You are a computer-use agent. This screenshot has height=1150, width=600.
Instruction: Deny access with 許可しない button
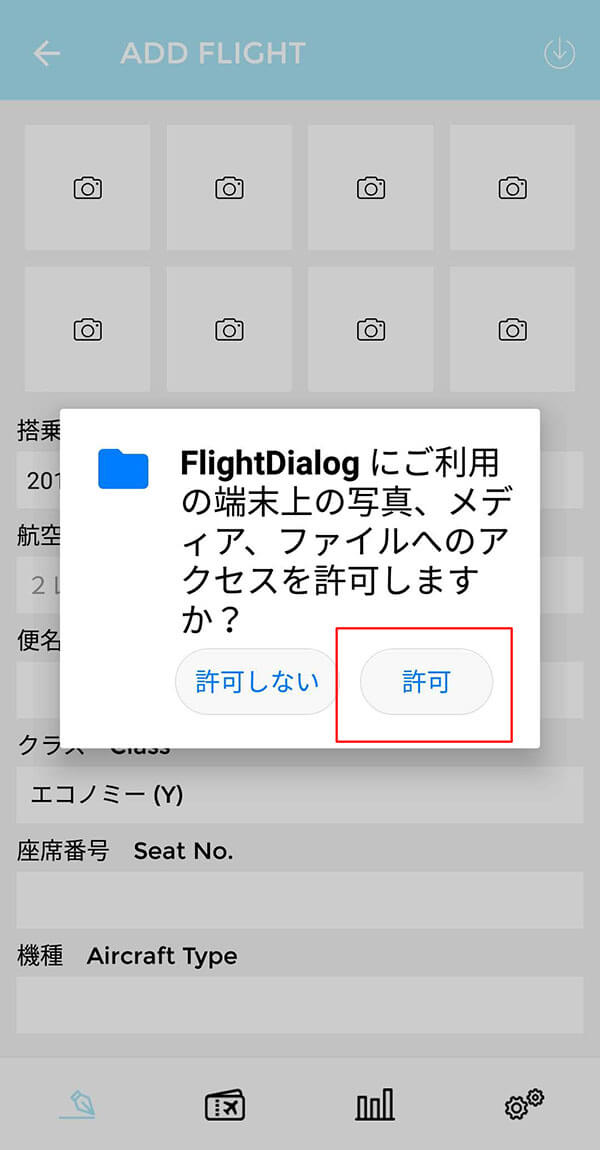tap(257, 681)
